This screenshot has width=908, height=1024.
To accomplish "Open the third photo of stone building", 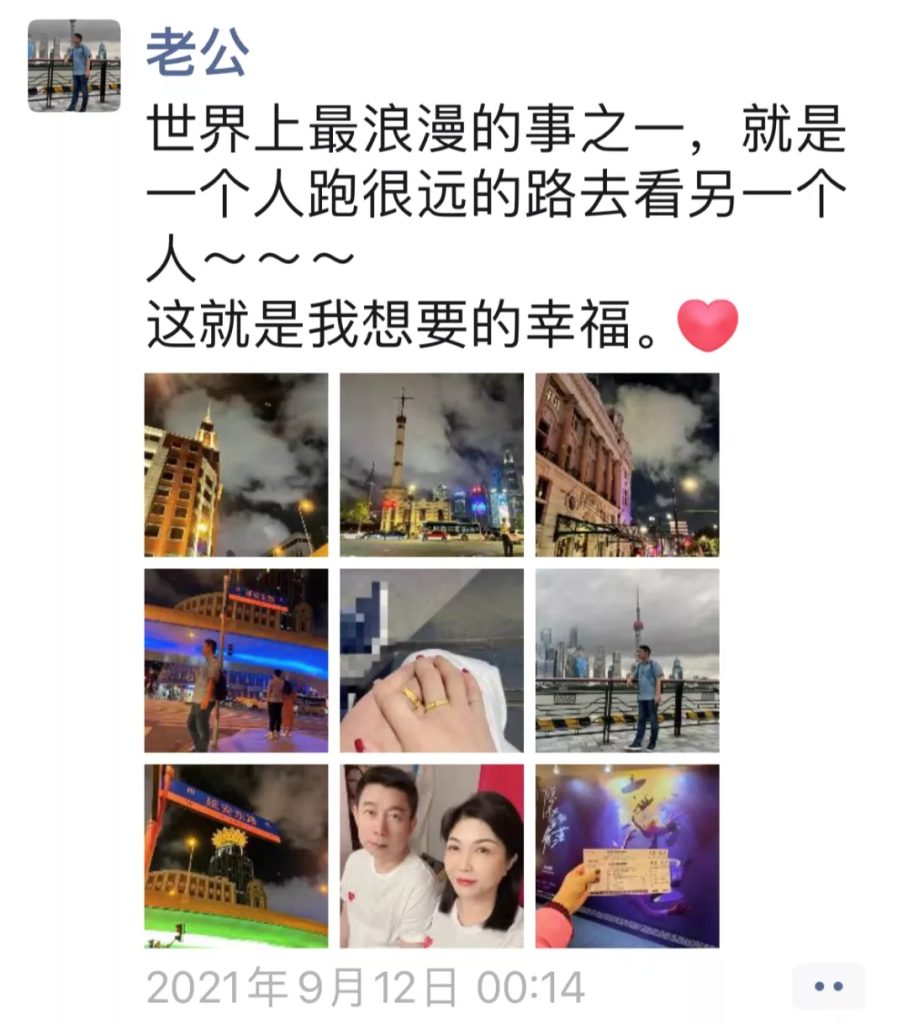I will (x=627, y=465).
